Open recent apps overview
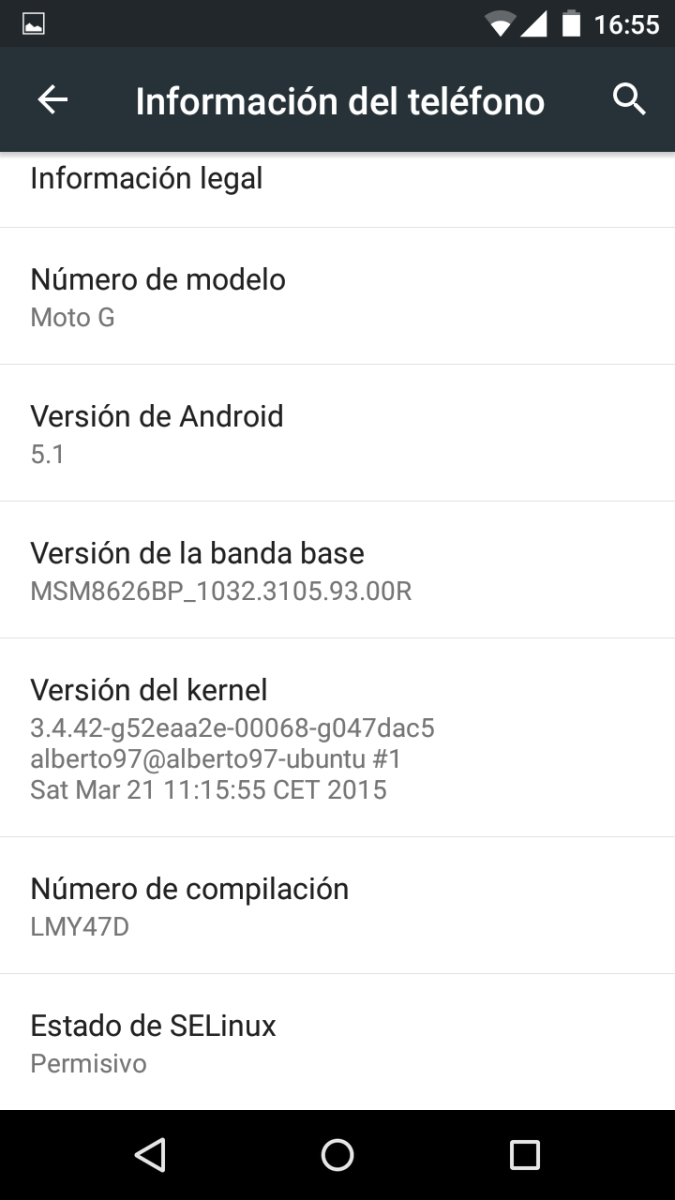This screenshot has width=675, height=1200. [524, 1155]
